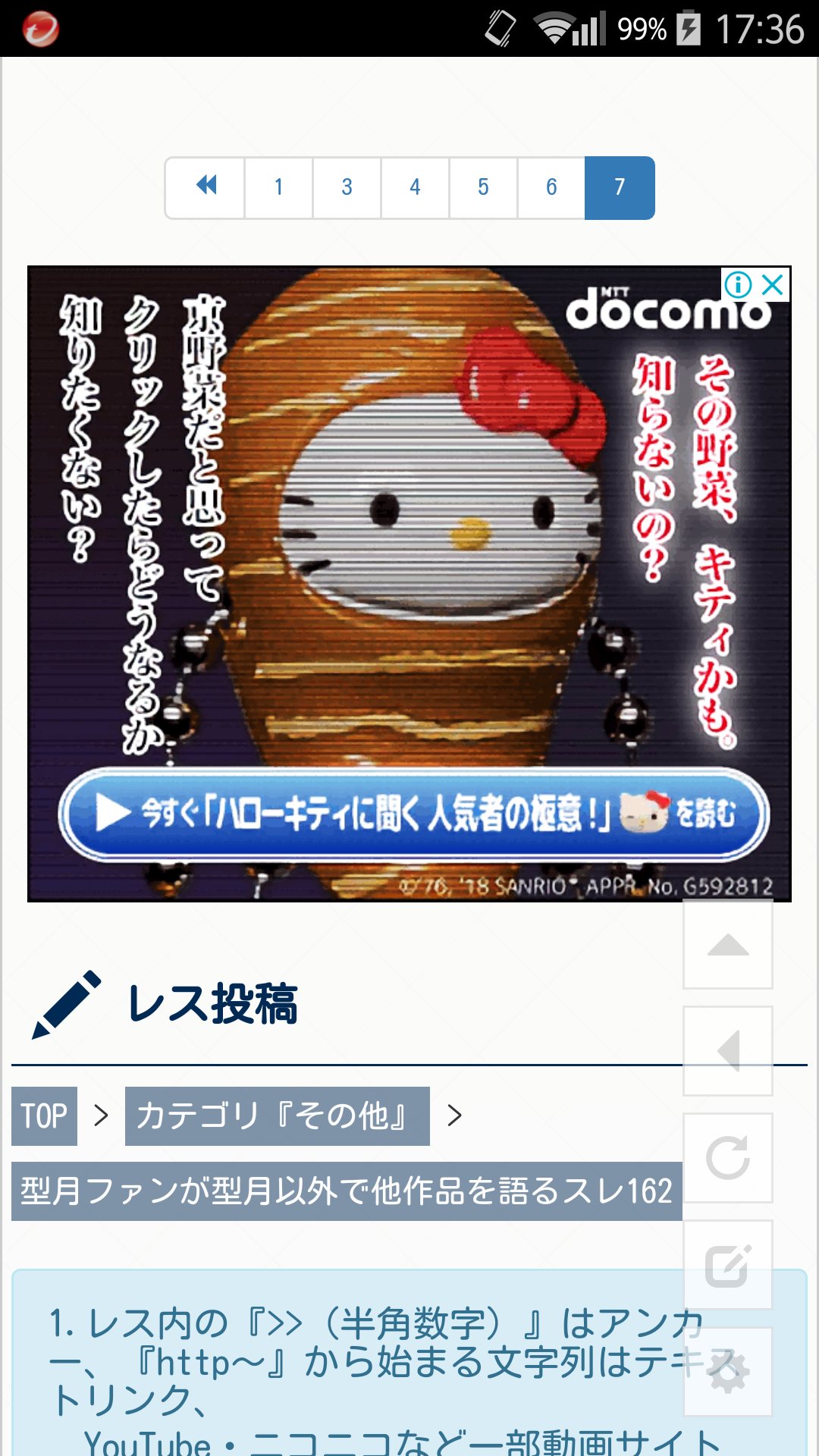Open TOP breadcrumb link

click(x=44, y=1116)
